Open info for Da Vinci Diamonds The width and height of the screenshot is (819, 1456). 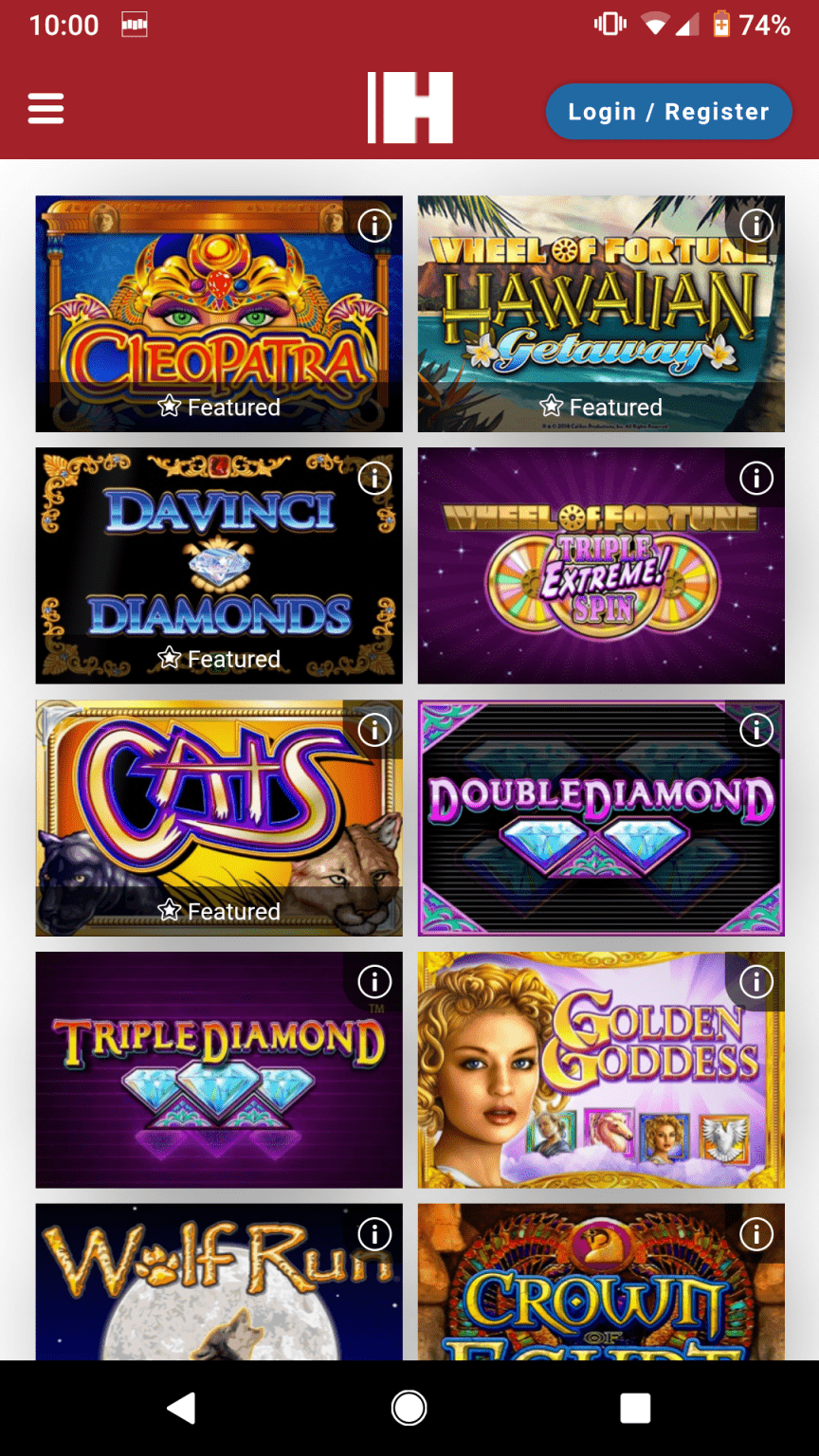click(x=375, y=478)
